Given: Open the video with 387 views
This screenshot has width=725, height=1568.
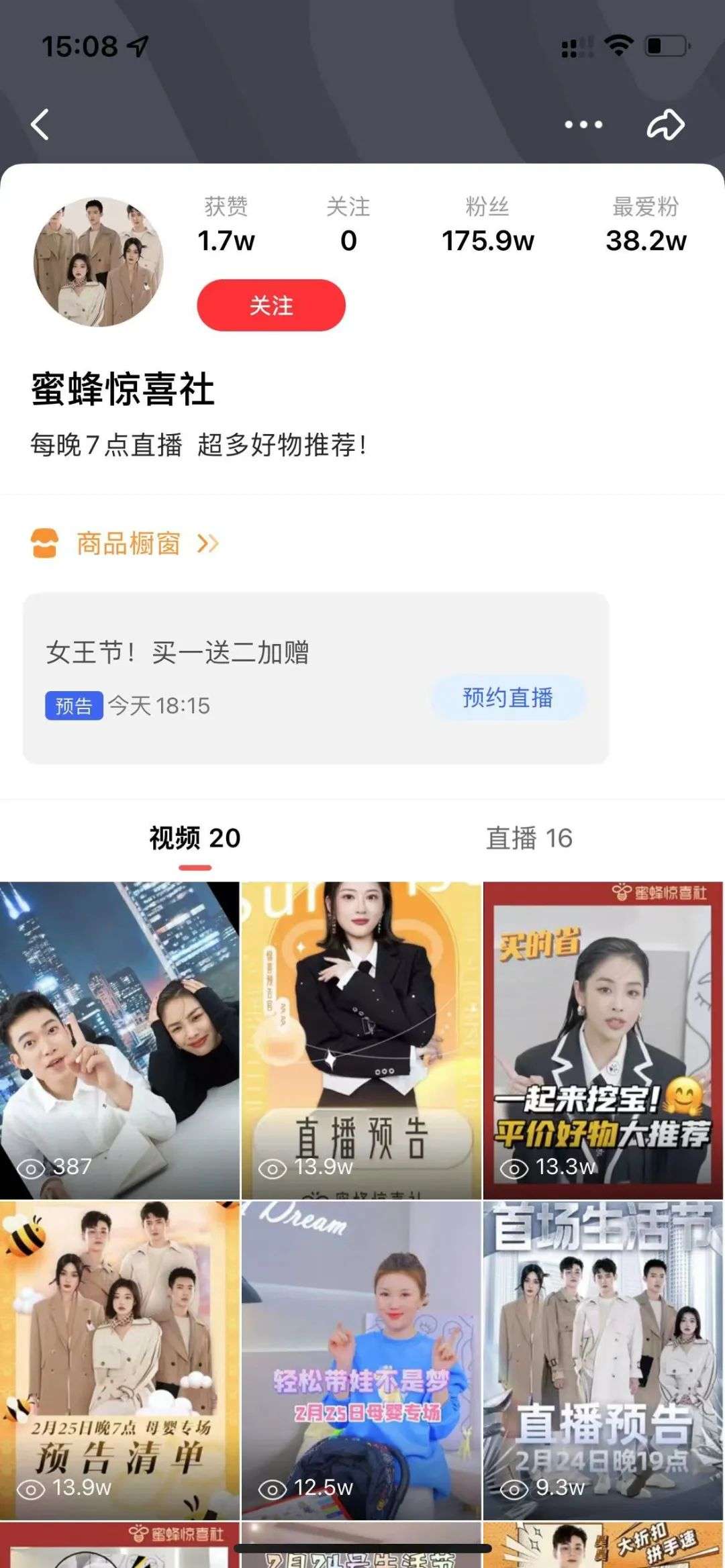Looking at the screenshot, I should (x=119, y=1040).
